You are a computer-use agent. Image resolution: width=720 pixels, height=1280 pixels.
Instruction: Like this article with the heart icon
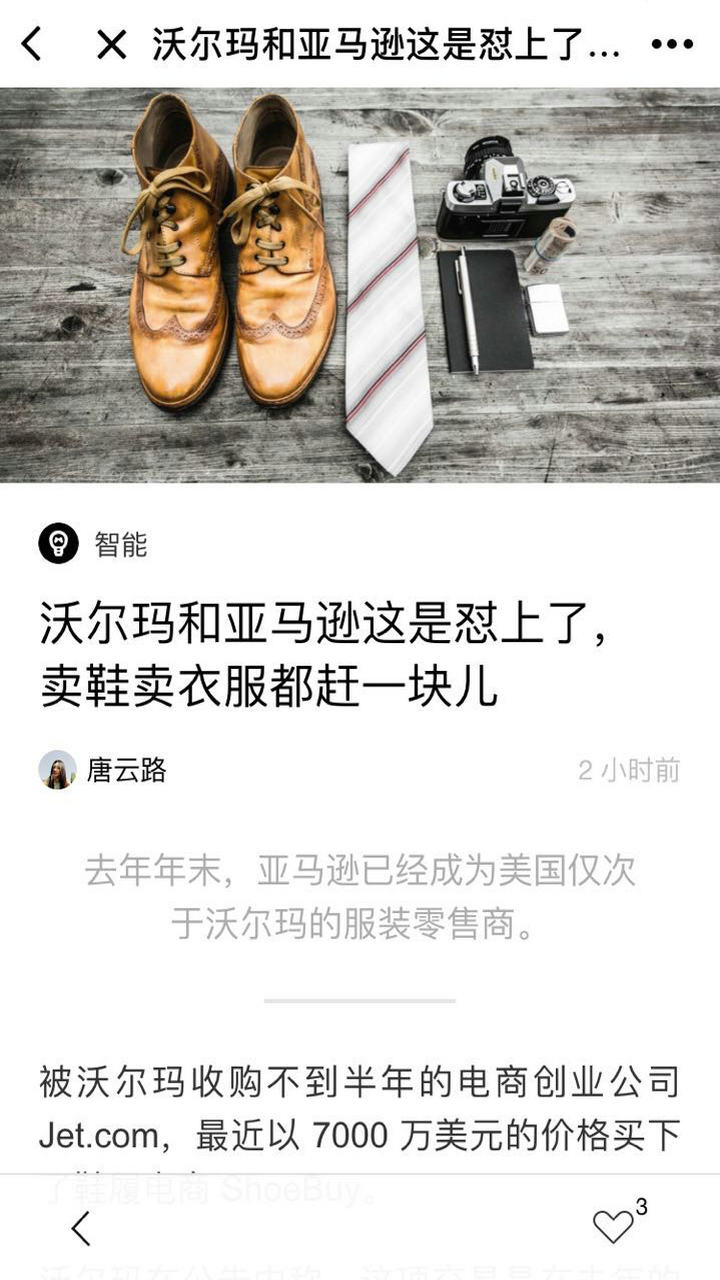coord(613,1227)
